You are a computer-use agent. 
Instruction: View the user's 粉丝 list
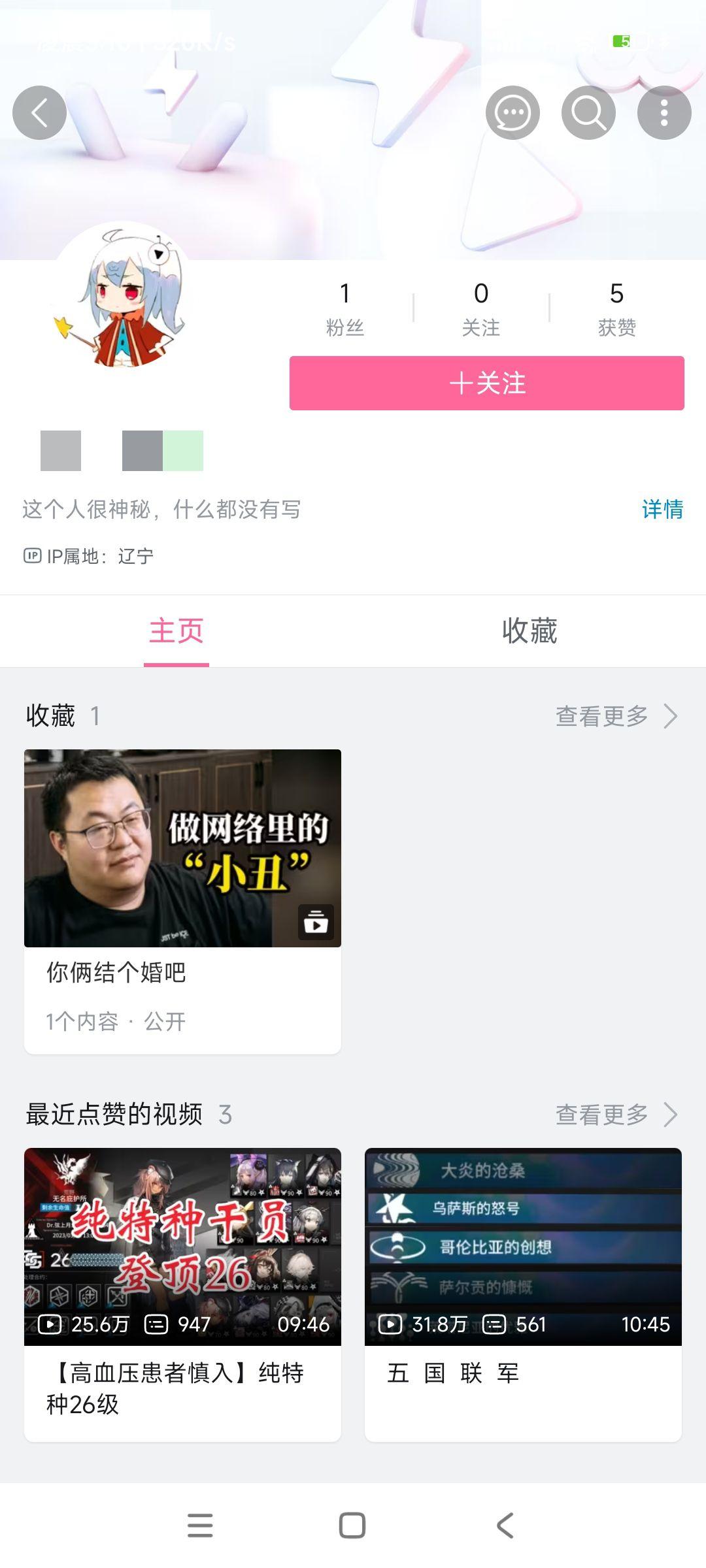click(345, 308)
